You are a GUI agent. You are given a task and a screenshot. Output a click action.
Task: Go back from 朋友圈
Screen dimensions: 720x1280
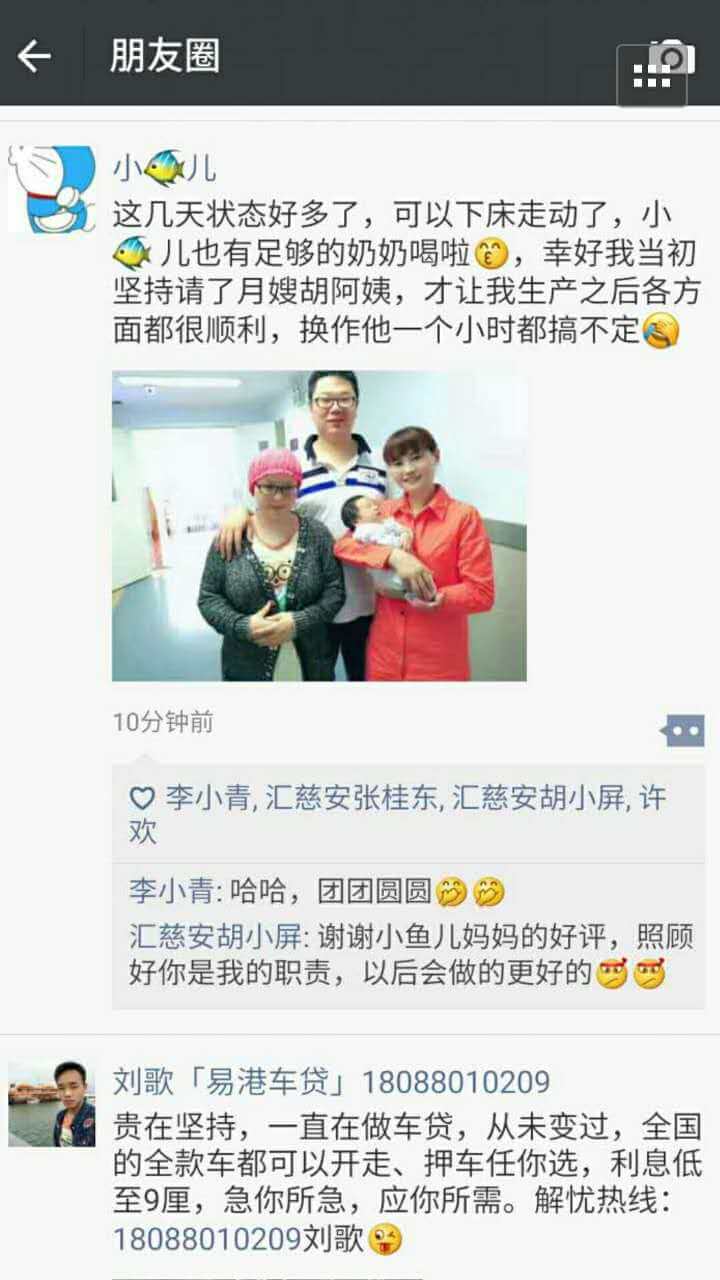34,56
